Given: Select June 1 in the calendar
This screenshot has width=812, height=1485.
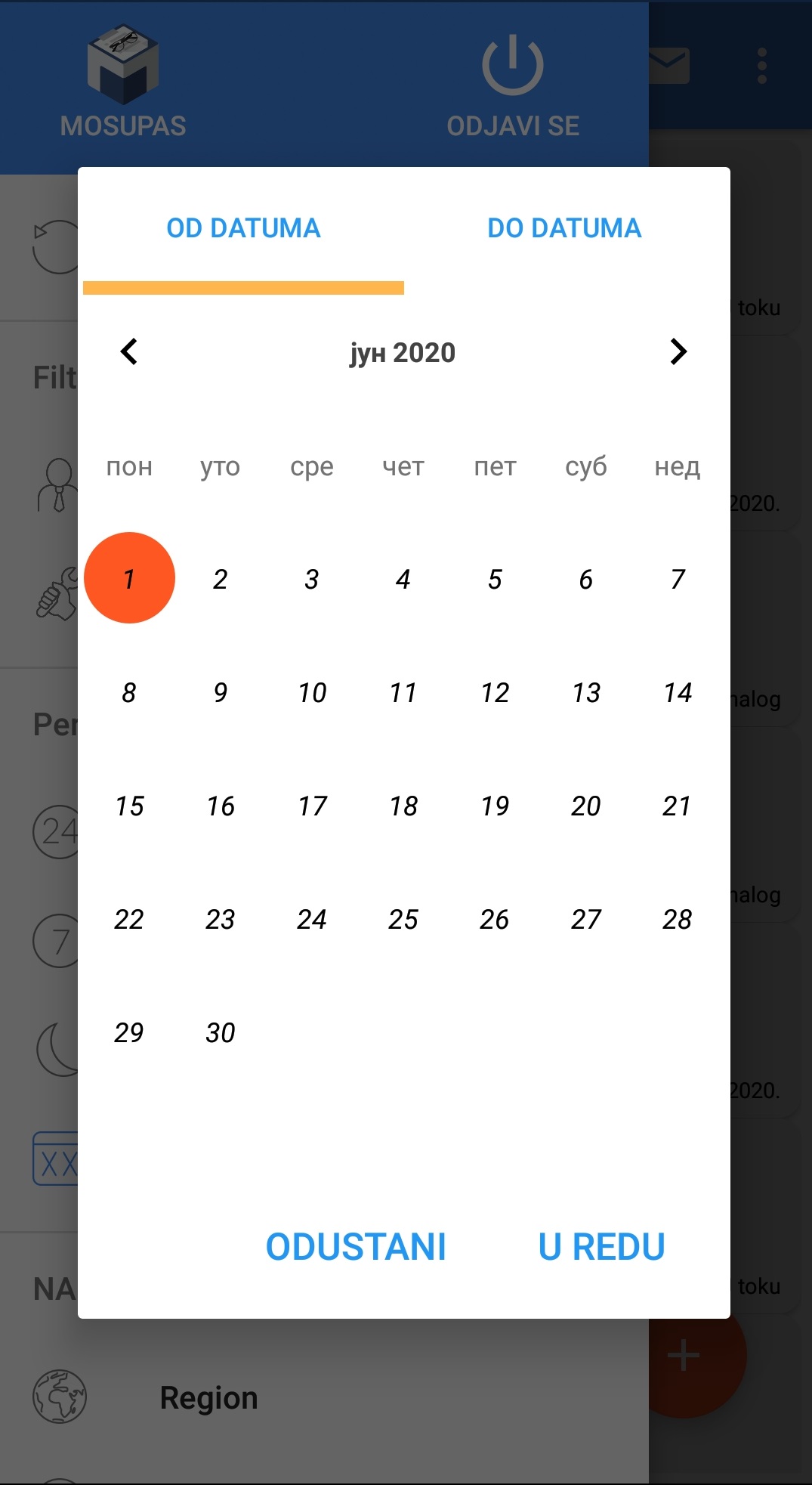Looking at the screenshot, I should pos(129,579).
